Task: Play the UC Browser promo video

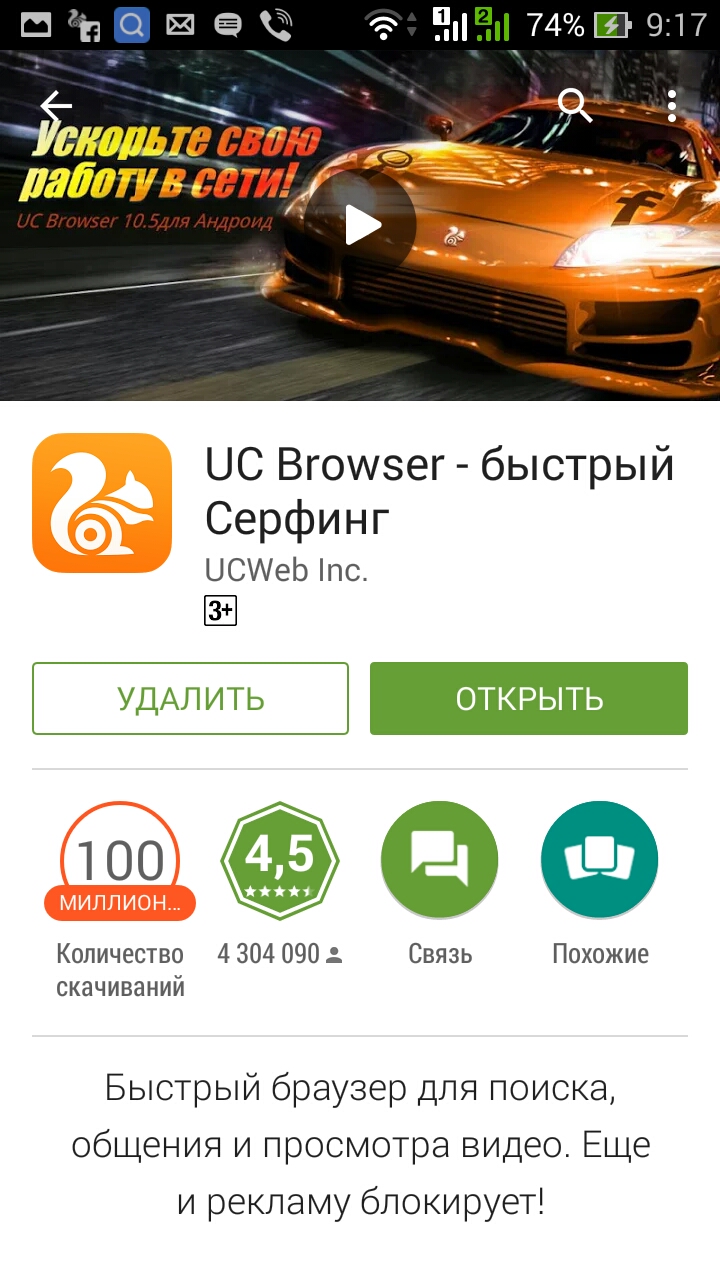Action: pos(360,225)
